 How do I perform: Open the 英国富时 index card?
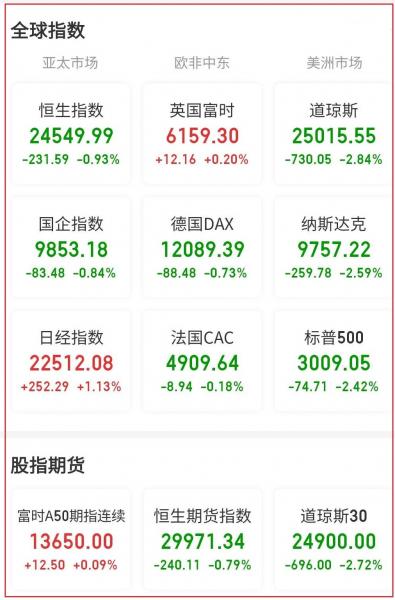[202, 133]
